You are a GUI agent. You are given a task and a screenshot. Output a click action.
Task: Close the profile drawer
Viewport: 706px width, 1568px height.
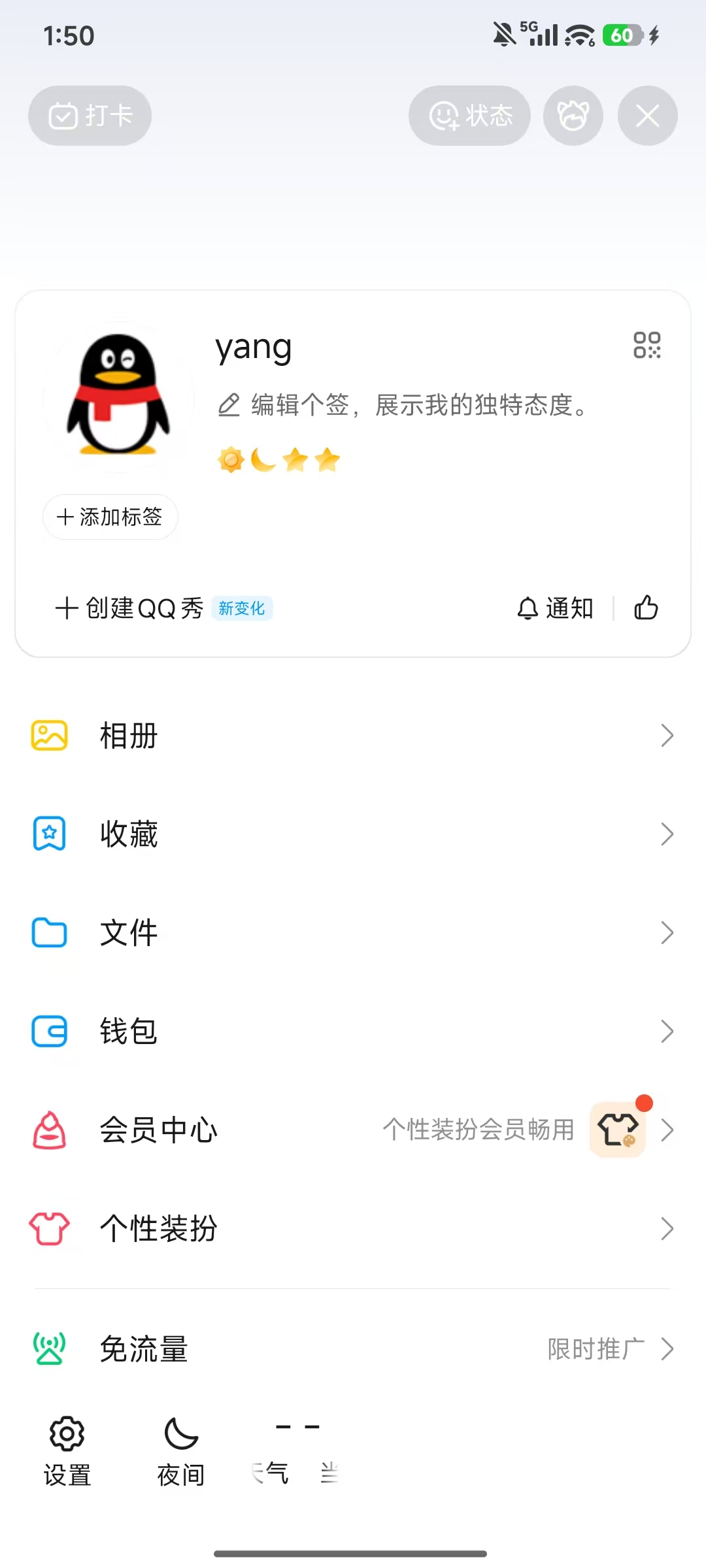(x=647, y=116)
